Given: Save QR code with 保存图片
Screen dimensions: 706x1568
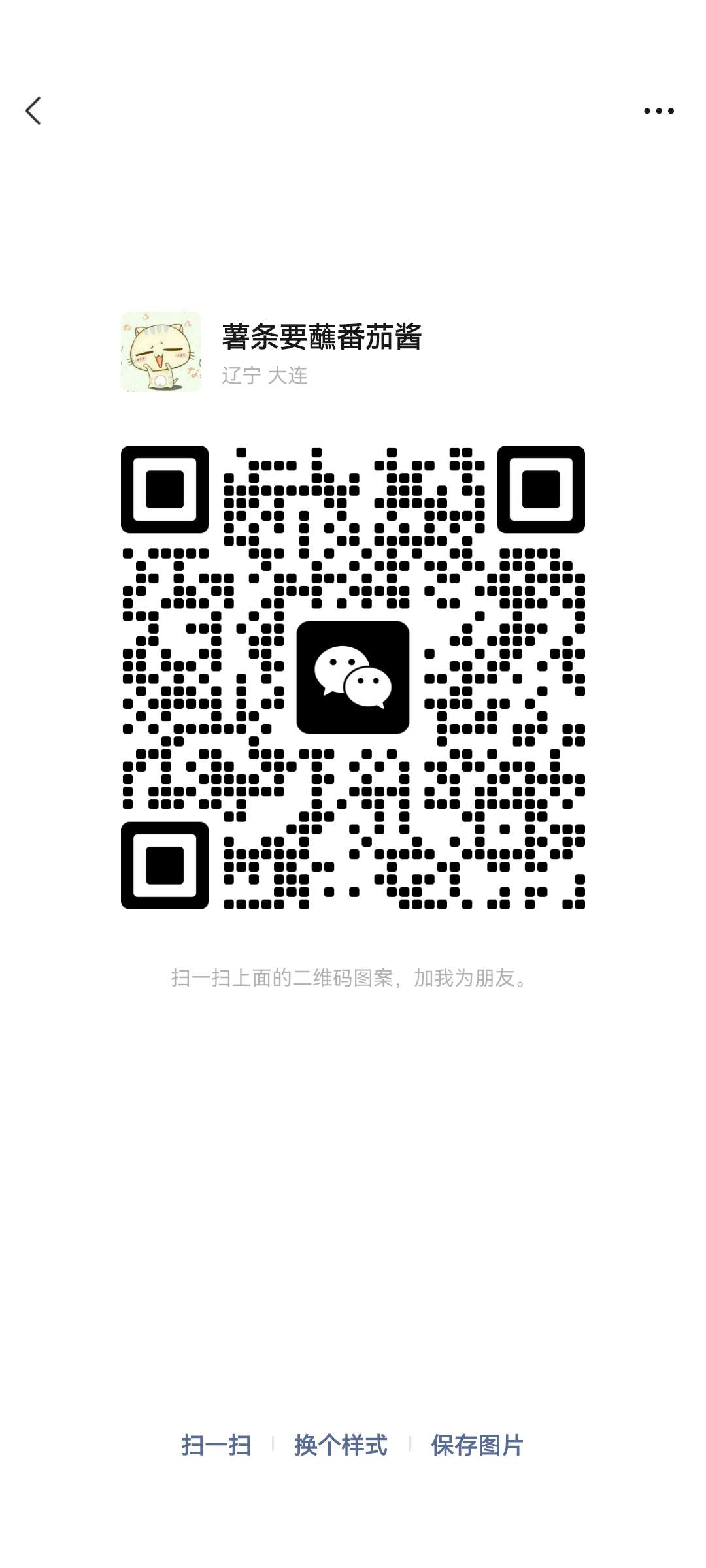Looking at the screenshot, I should point(477,1445).
